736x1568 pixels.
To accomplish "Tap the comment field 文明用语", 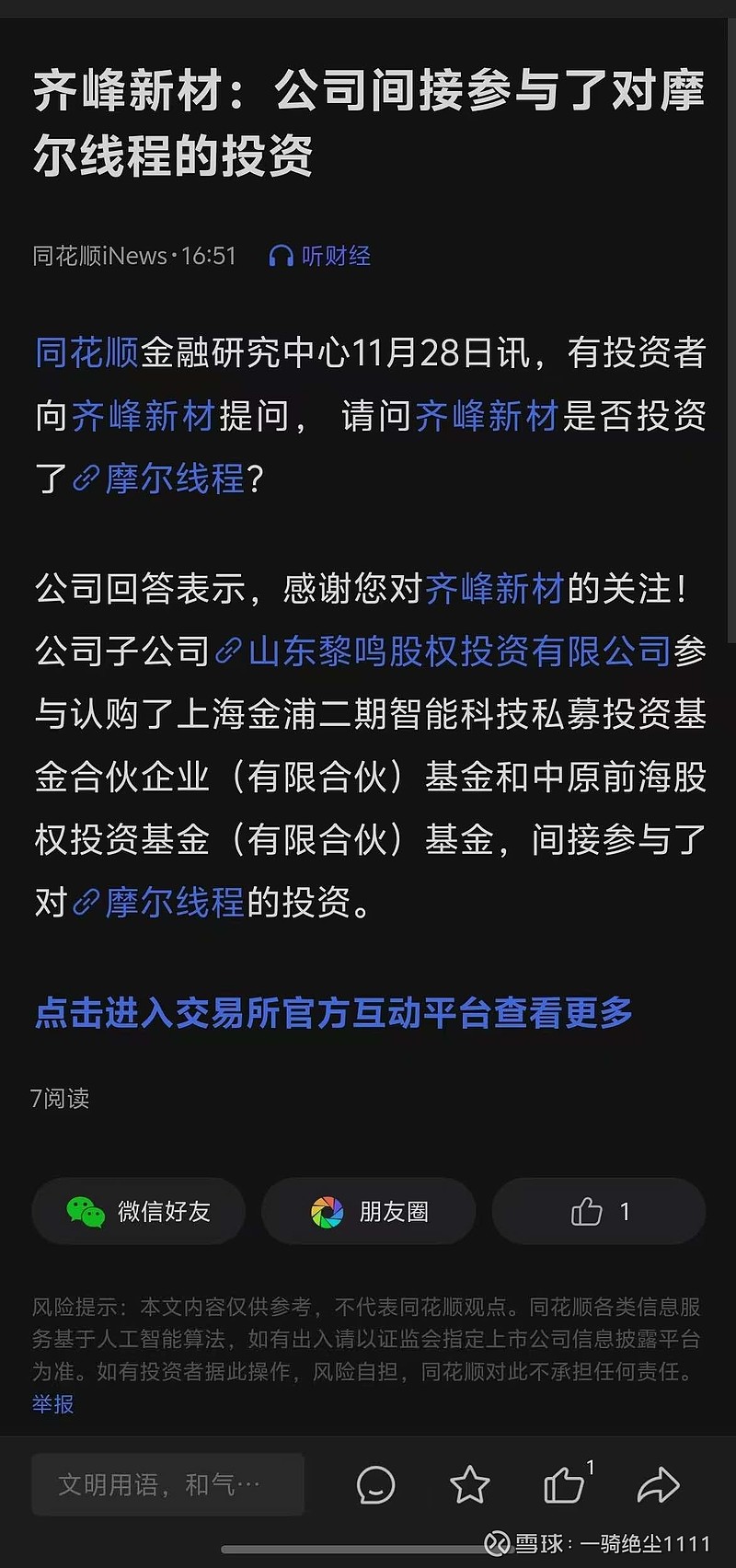I will [x=168, y=1484].
